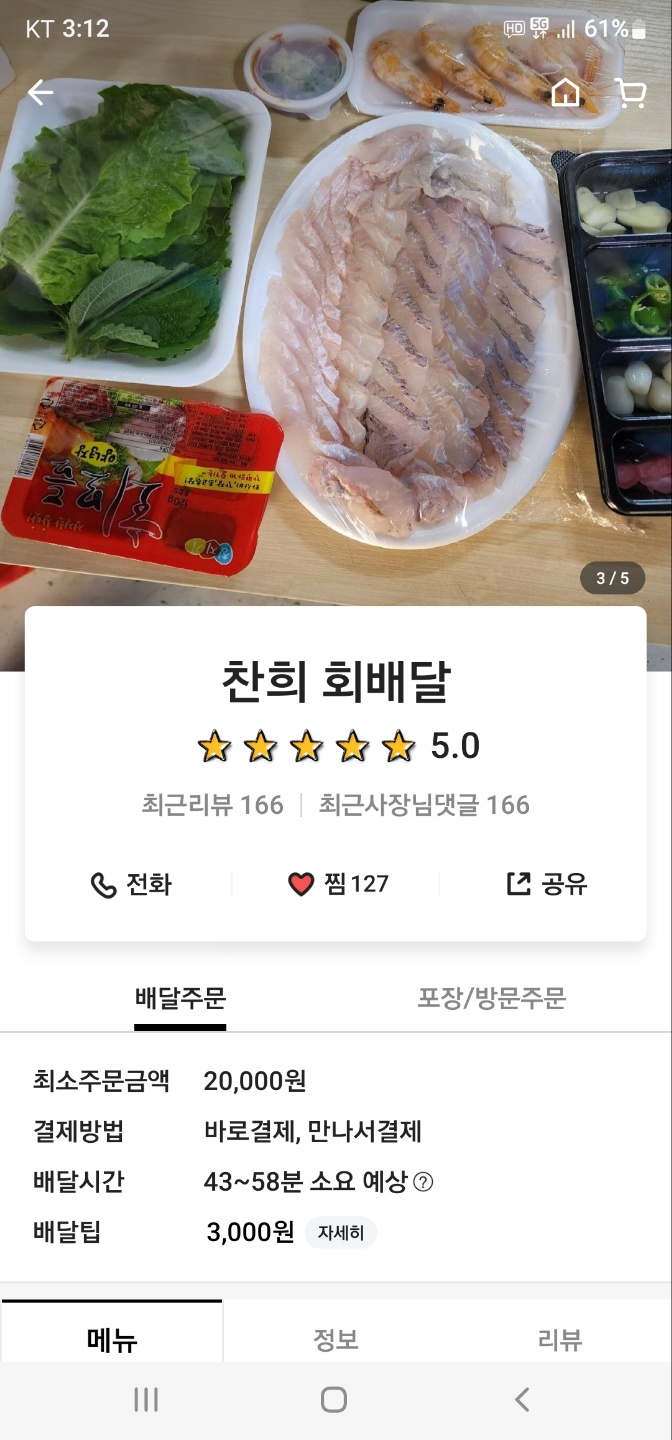Open the shopping cart
This screenshot has width=672, height=1440.
(630, 93)
